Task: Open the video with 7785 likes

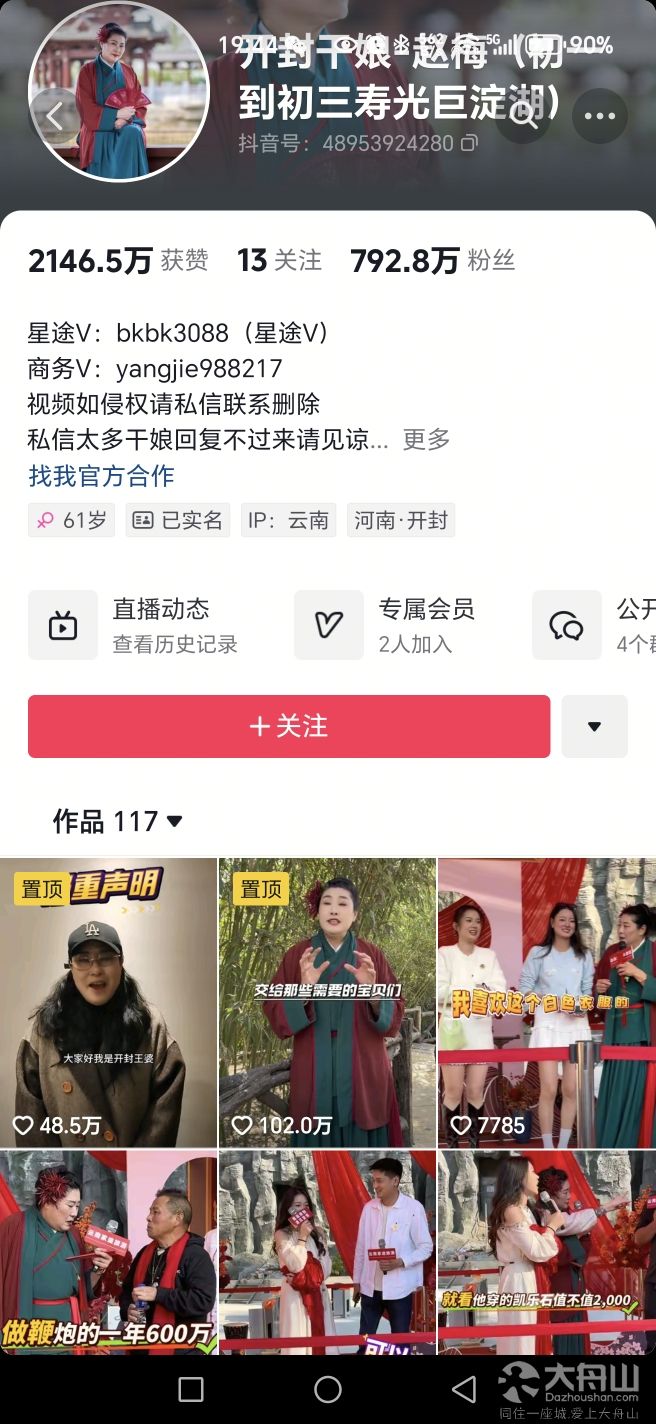Action: coord(547,1002)
